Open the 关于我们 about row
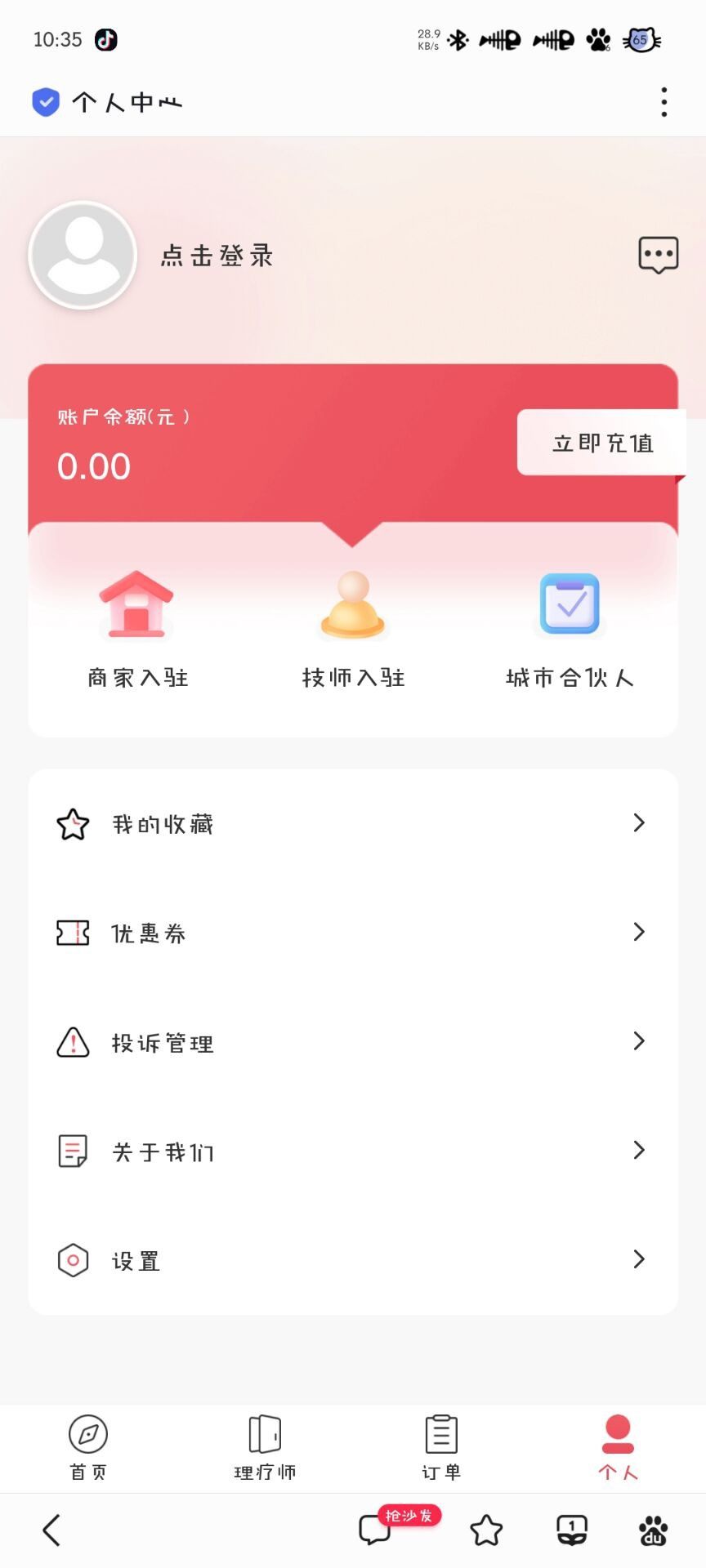The height and width of the screenshot is (1568, 706). pyautogui.click(x=353, y=1151)
